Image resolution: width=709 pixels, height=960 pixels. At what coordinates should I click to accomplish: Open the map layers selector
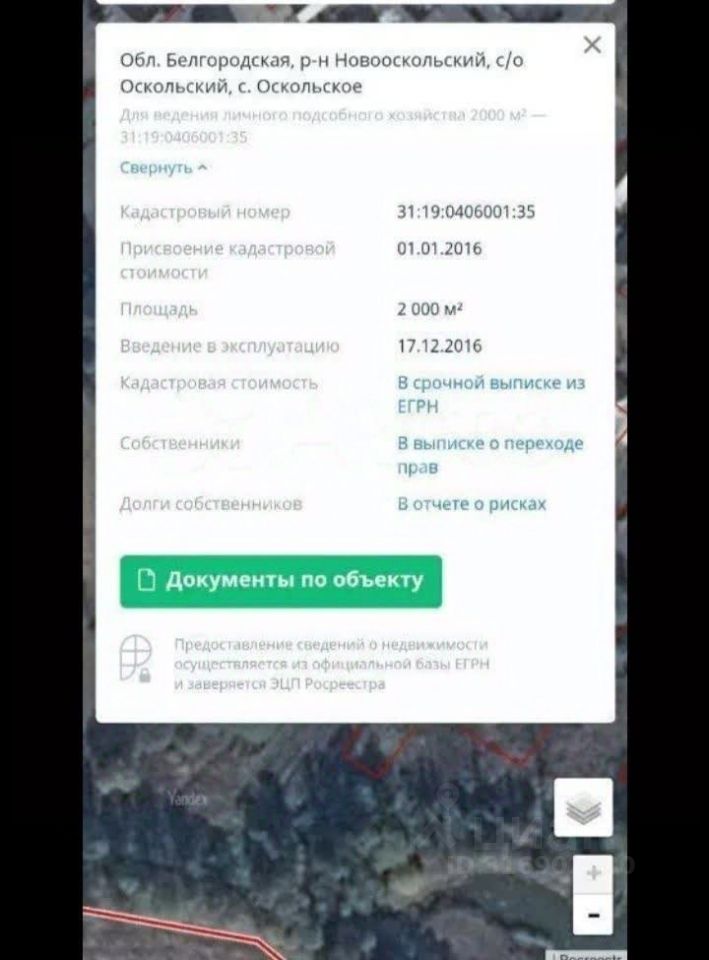(x=583, y=809)
